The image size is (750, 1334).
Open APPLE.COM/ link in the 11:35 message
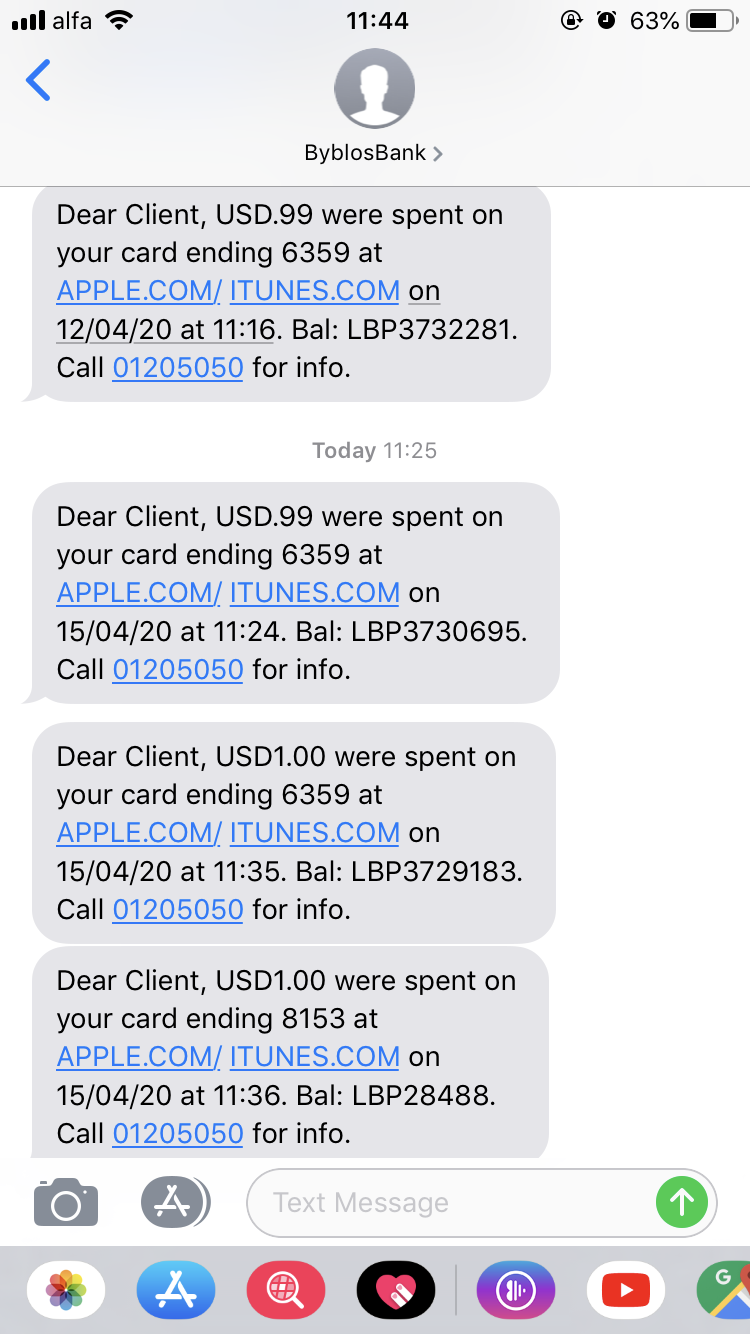click(138, 833)
